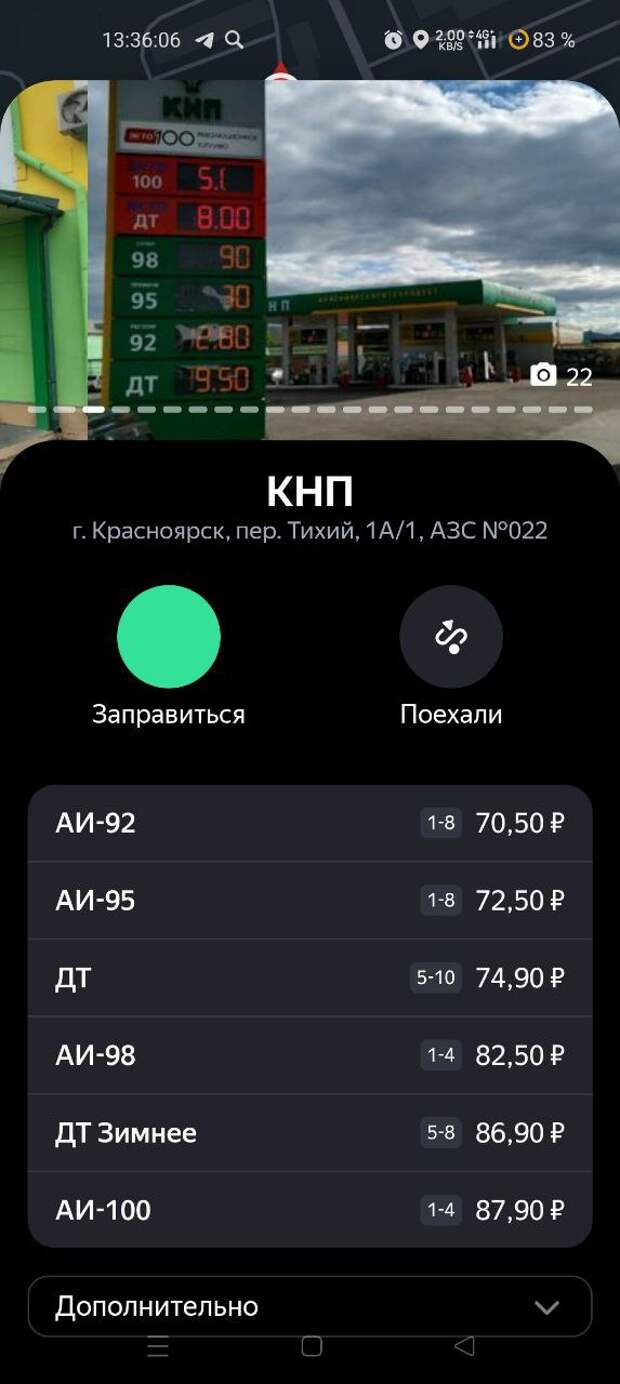Expand the Дополнительно section
Screen dimensions: 620x1384
point(310,1306)
